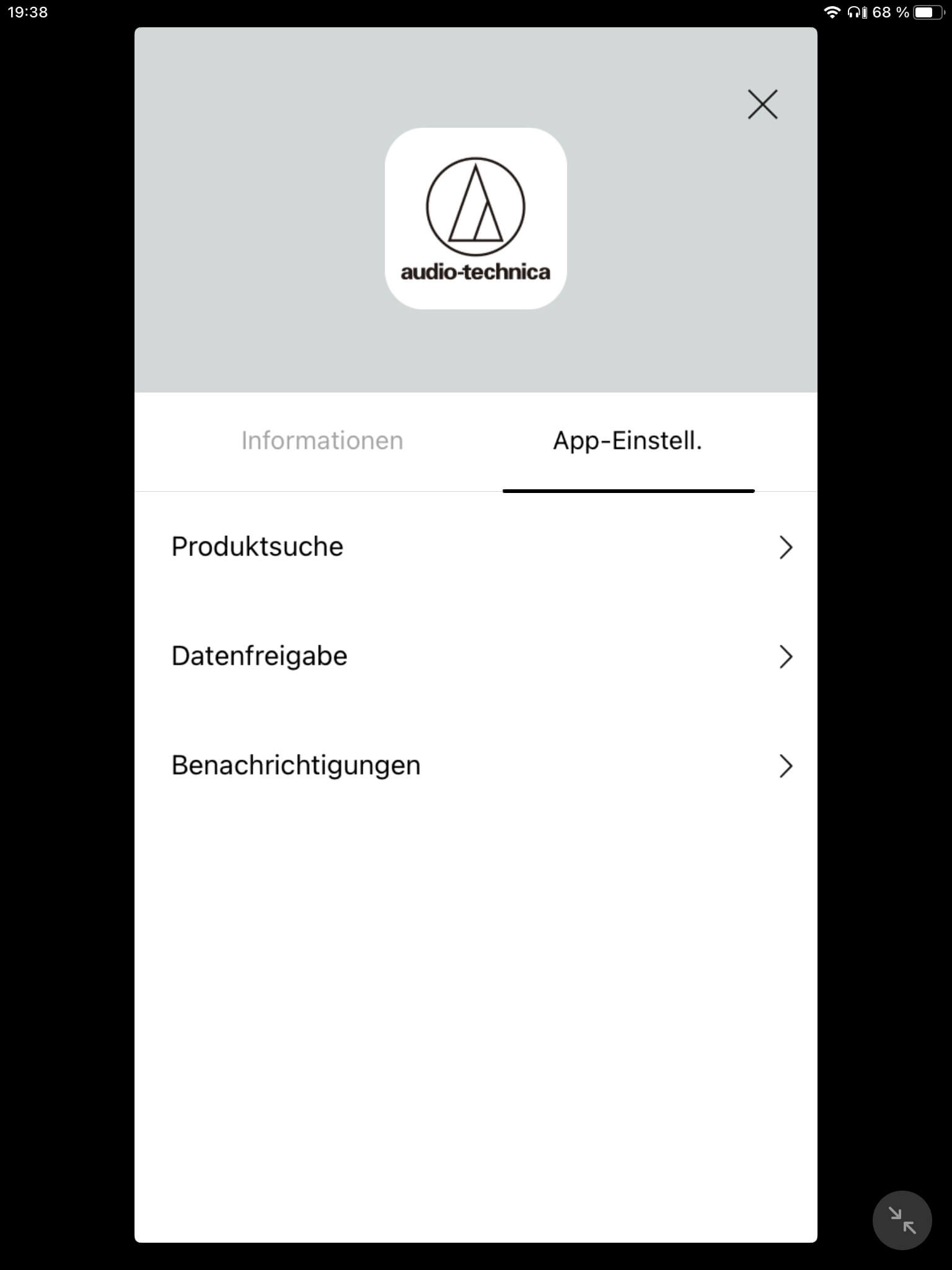Select the App-Einstell. tab
The width and height of the screenshot is (952, 1270).
(x=627, y=441)
